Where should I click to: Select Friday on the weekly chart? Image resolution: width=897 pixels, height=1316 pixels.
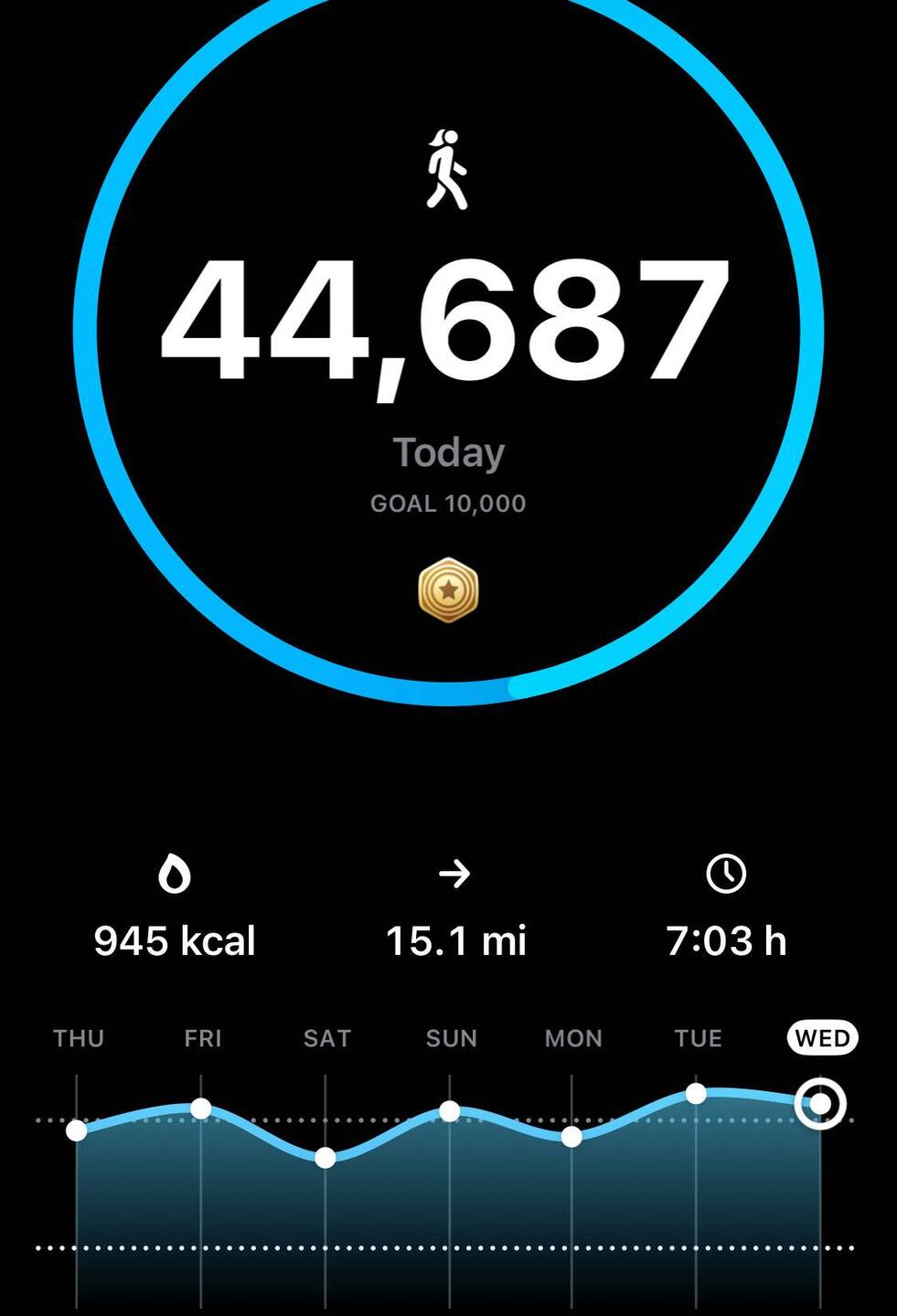coord(201,1109)
